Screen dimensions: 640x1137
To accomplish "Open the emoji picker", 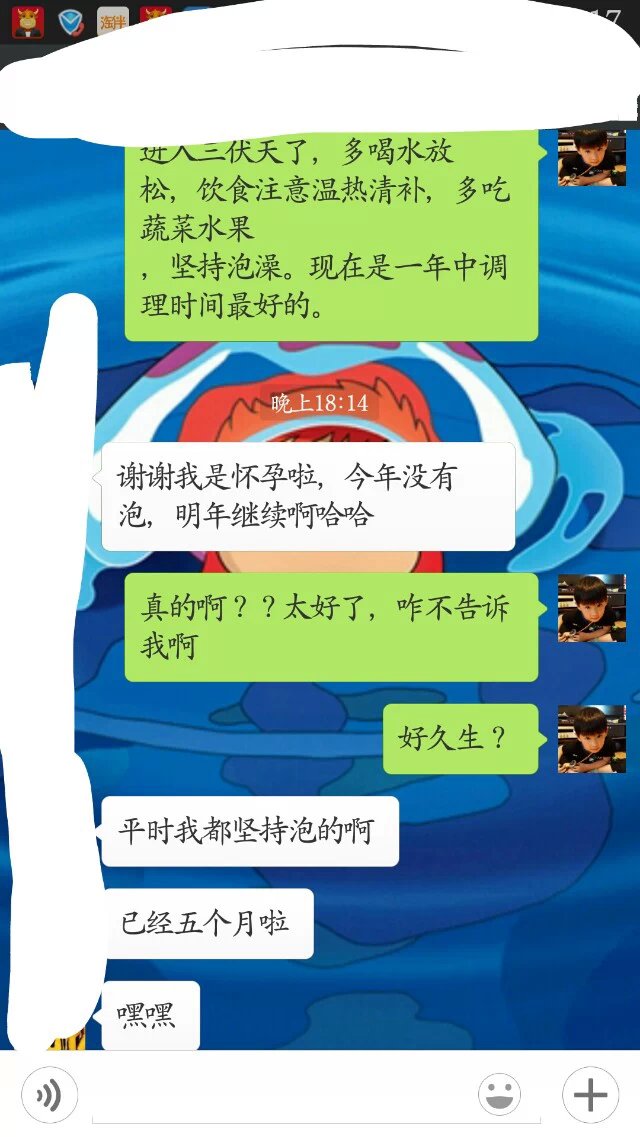I will (x=499, y=1096).
